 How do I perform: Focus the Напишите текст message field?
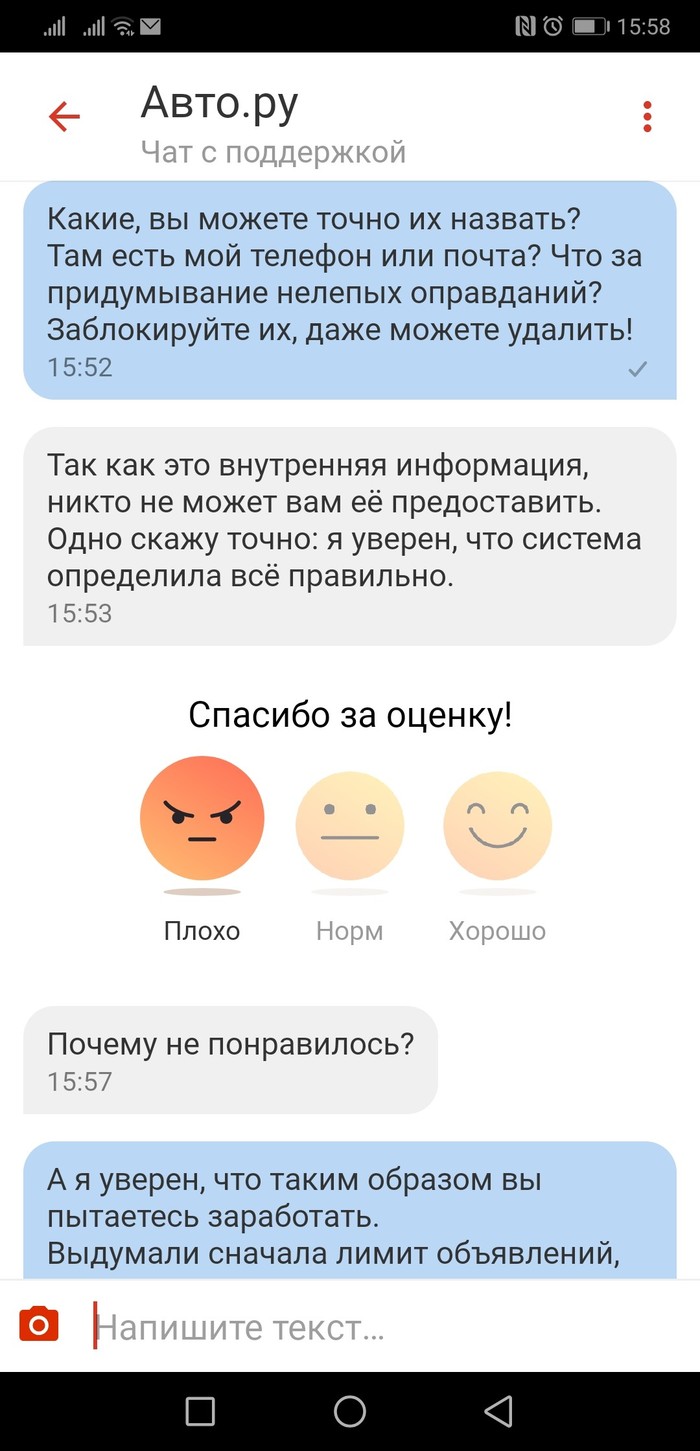coord(380,1327)
